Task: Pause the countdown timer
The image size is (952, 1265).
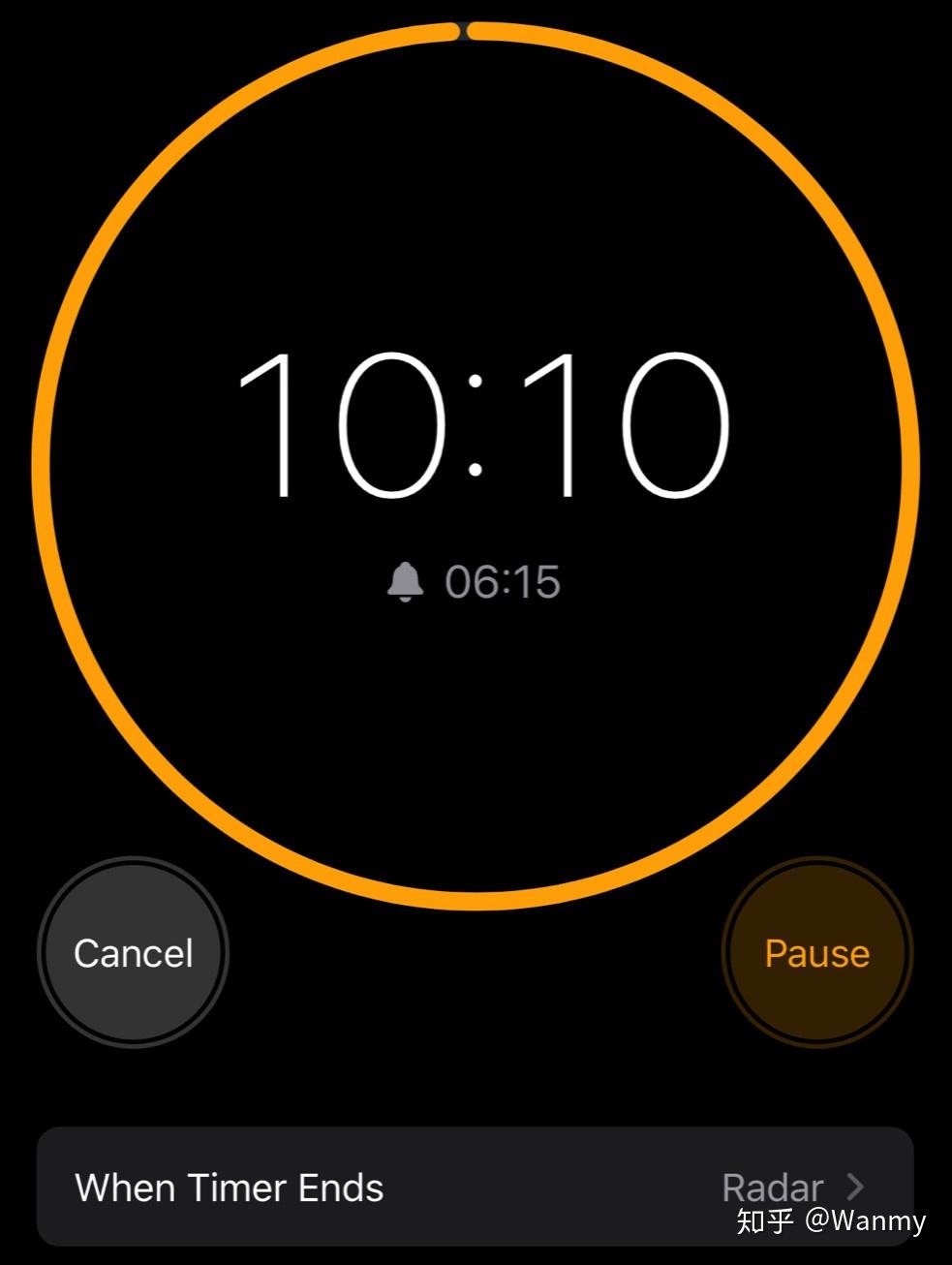Action: pos(816,953)
